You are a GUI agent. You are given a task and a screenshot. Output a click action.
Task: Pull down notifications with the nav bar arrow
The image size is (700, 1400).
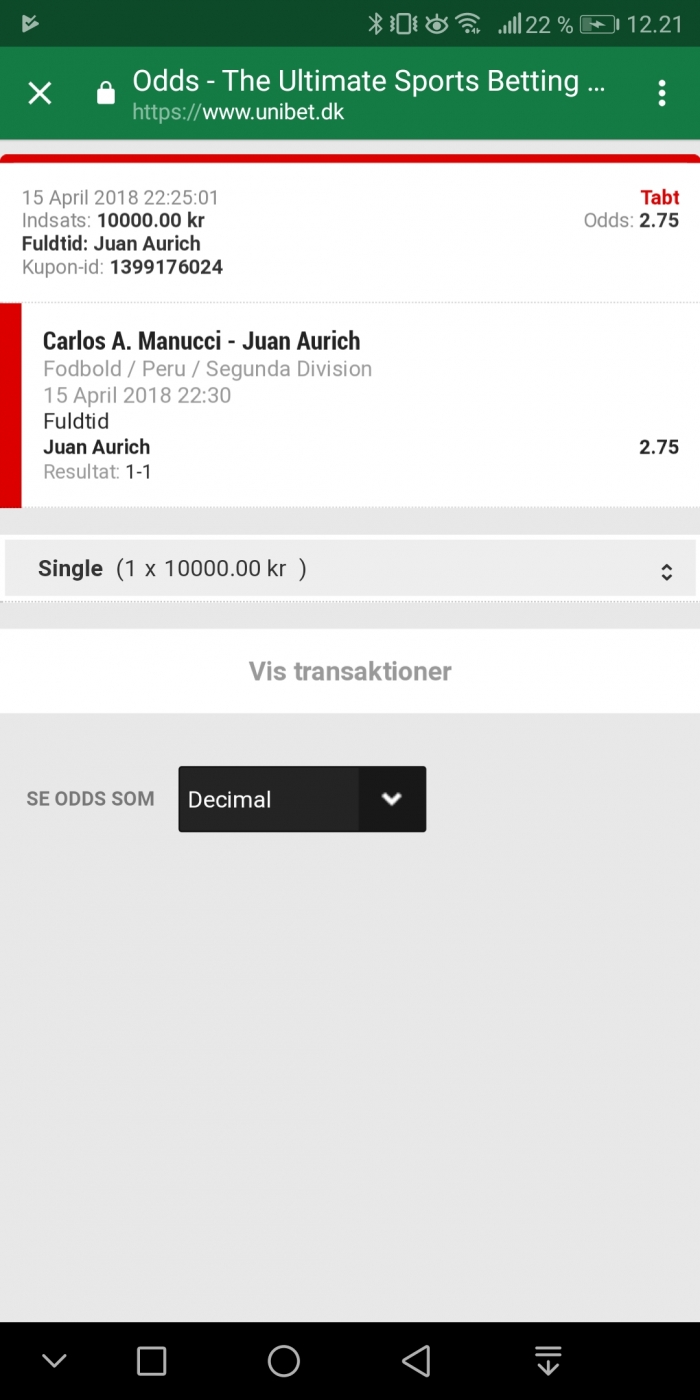[x=548, y=1361]
